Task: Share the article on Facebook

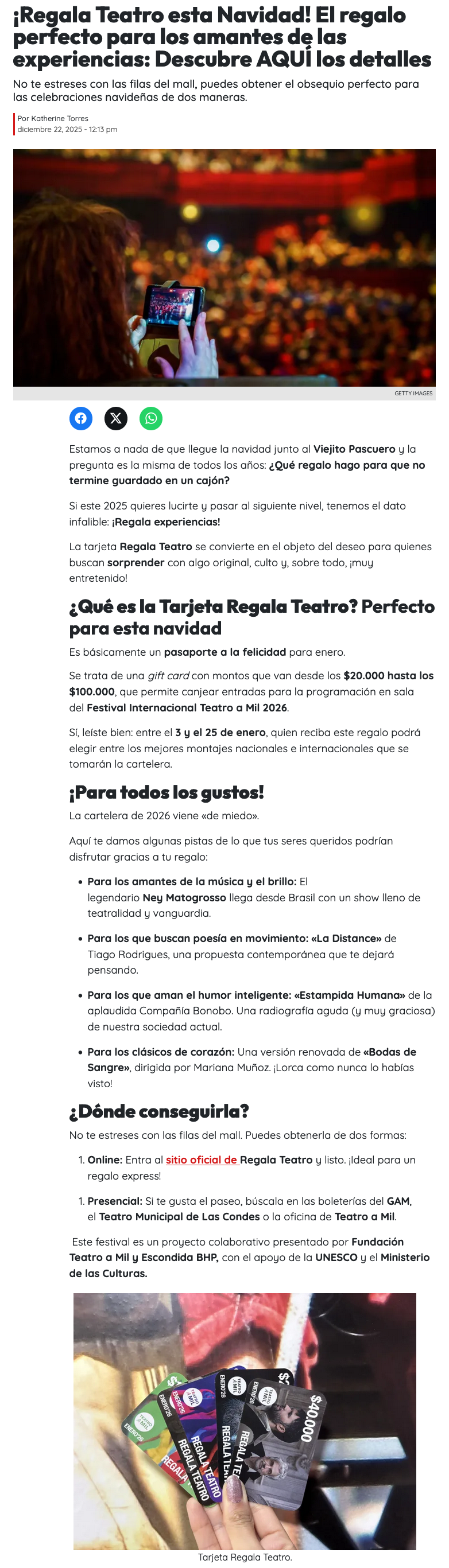Action: point(80,418)
